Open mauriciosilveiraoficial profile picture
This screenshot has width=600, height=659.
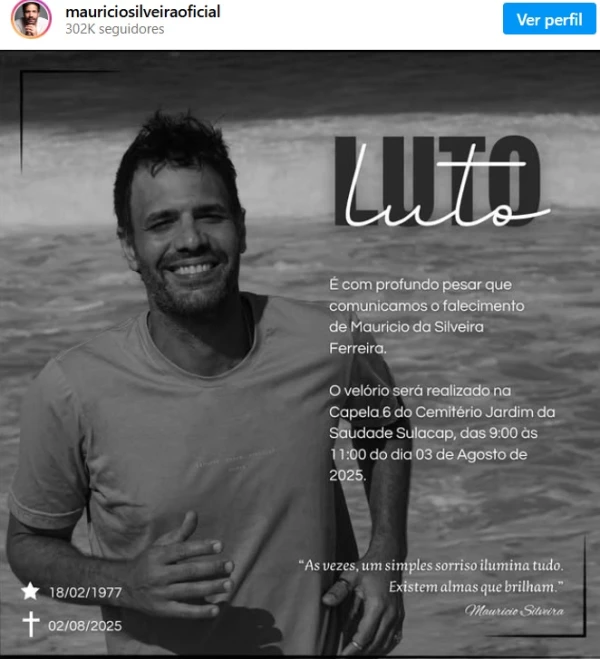31,20
